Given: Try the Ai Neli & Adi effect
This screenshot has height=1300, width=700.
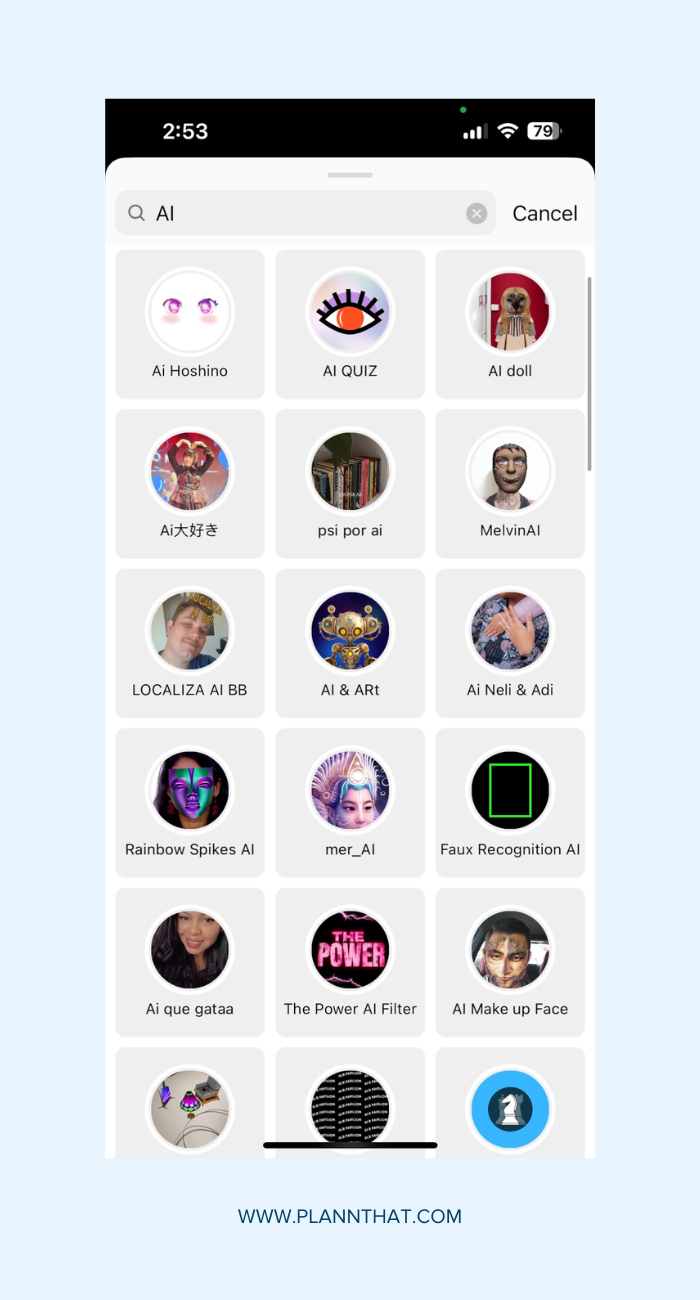Looking at the screenshot, I should tap(510, 643).
